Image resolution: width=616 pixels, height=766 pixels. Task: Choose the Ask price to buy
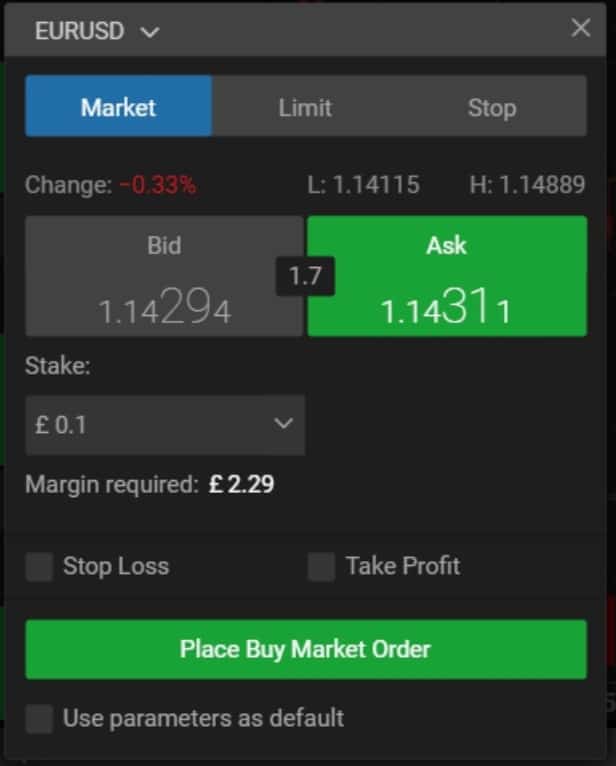pyautogui.click(x=446, y=277)
